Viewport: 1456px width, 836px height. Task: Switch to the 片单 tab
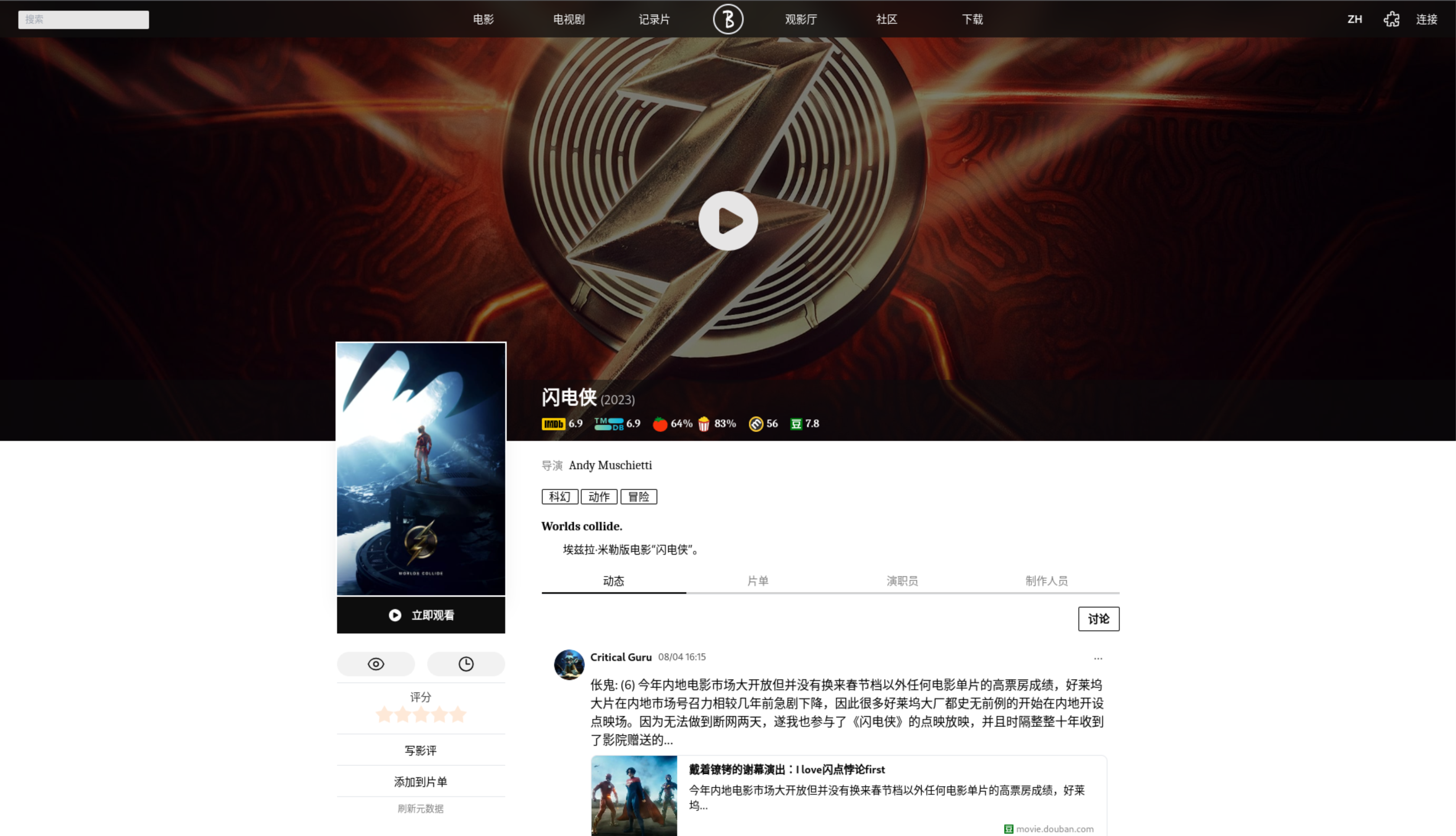click(x=758, y=581)
